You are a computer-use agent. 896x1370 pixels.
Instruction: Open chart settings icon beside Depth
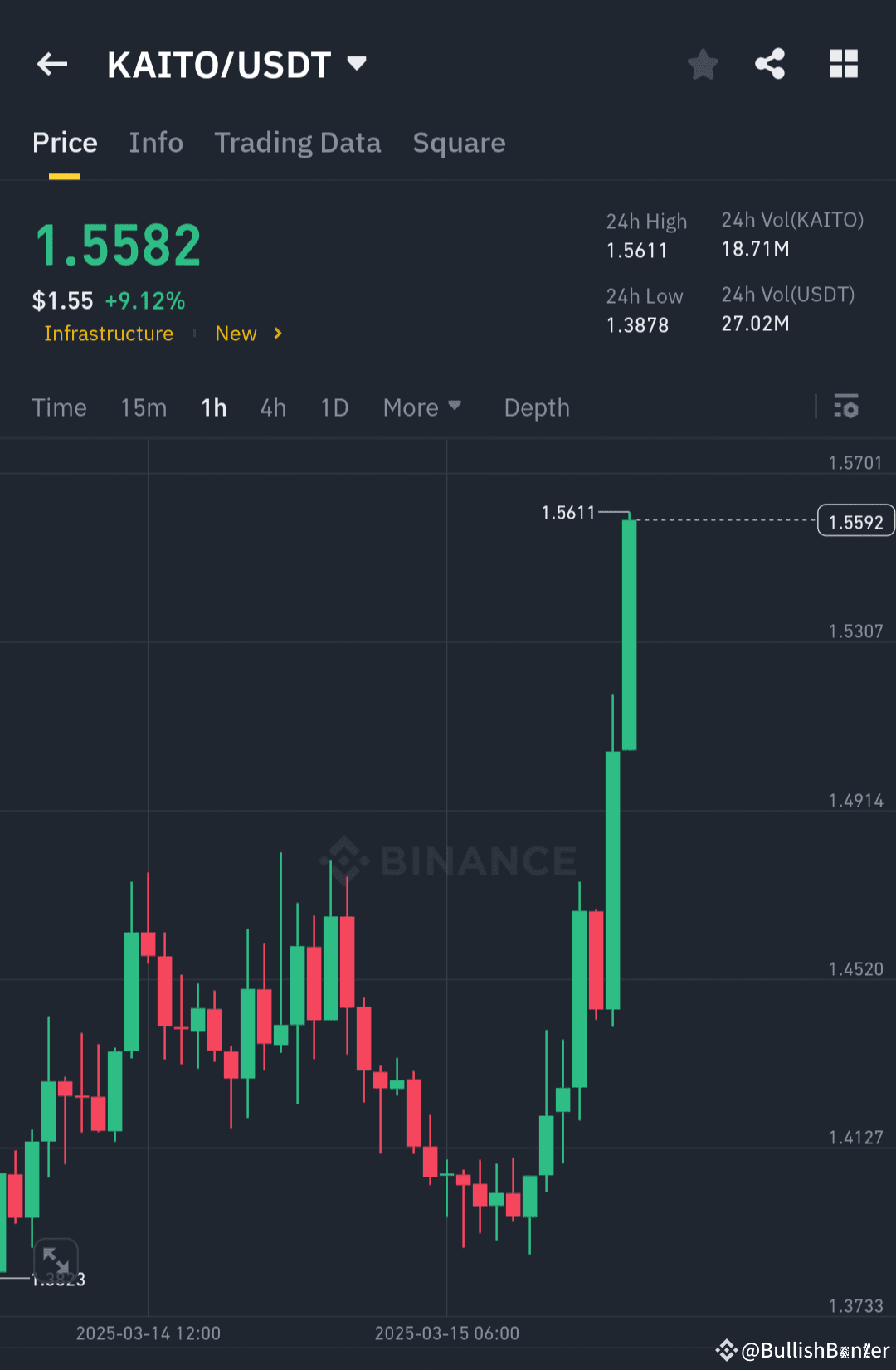point(847,407)
